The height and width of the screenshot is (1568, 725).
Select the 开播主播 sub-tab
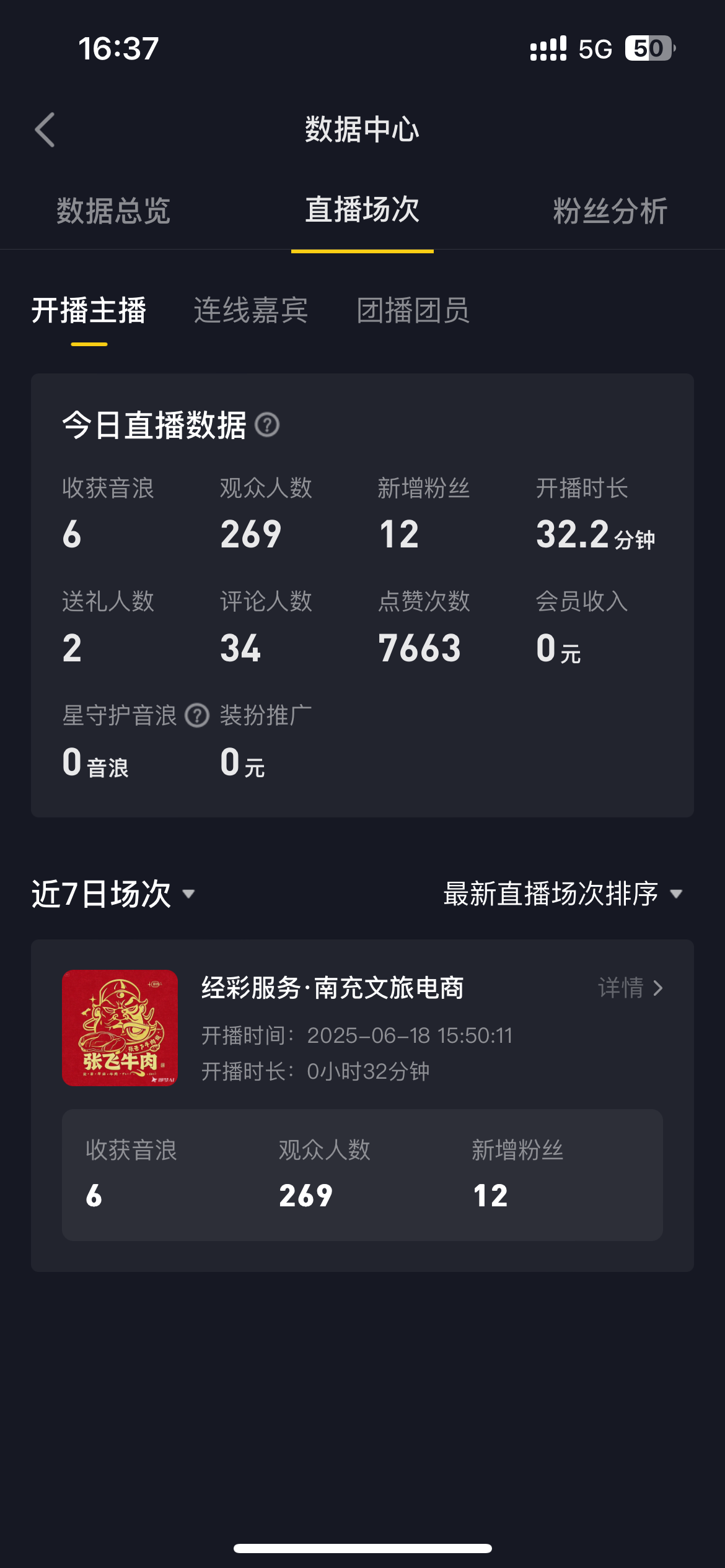pyautogui.click(x=89, y=311)
